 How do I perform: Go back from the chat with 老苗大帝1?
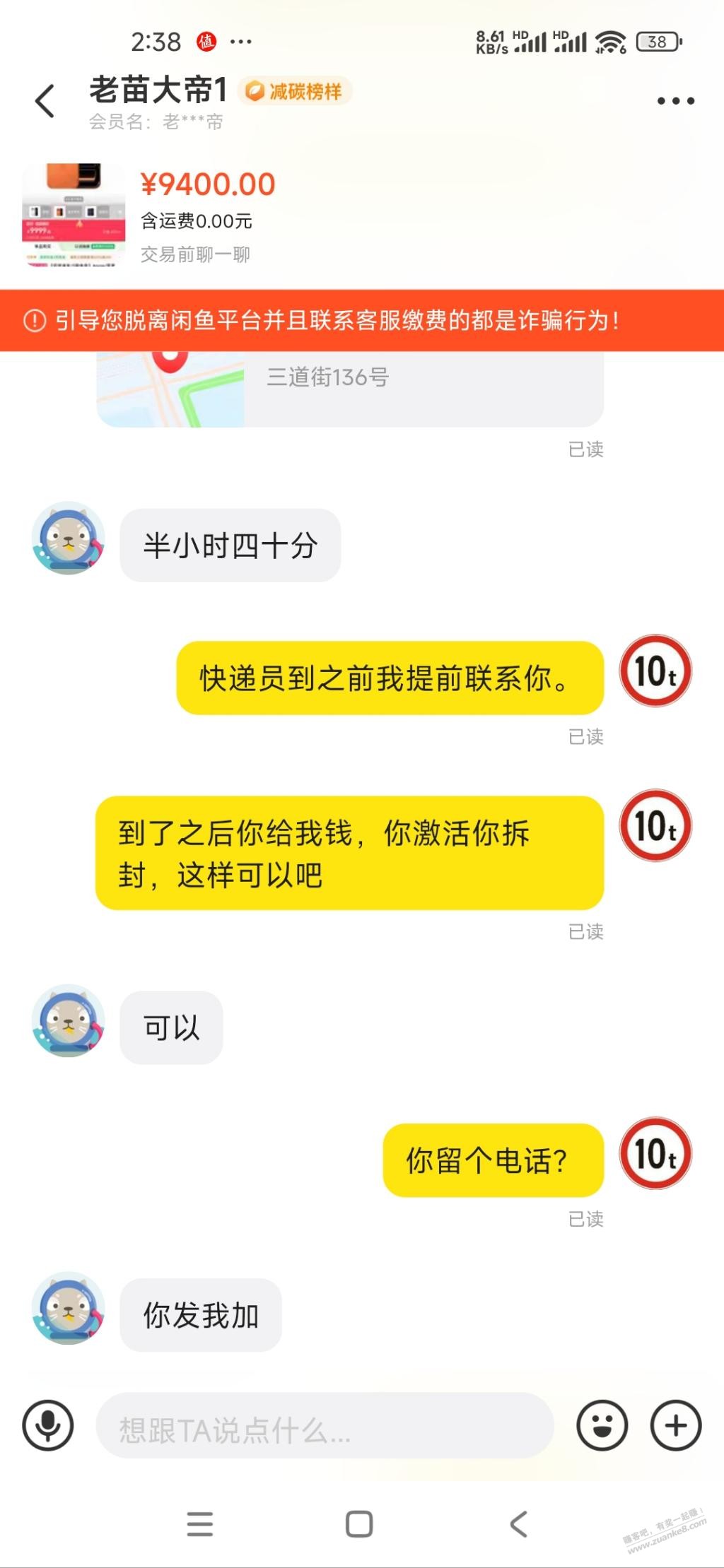pos(45,101)
